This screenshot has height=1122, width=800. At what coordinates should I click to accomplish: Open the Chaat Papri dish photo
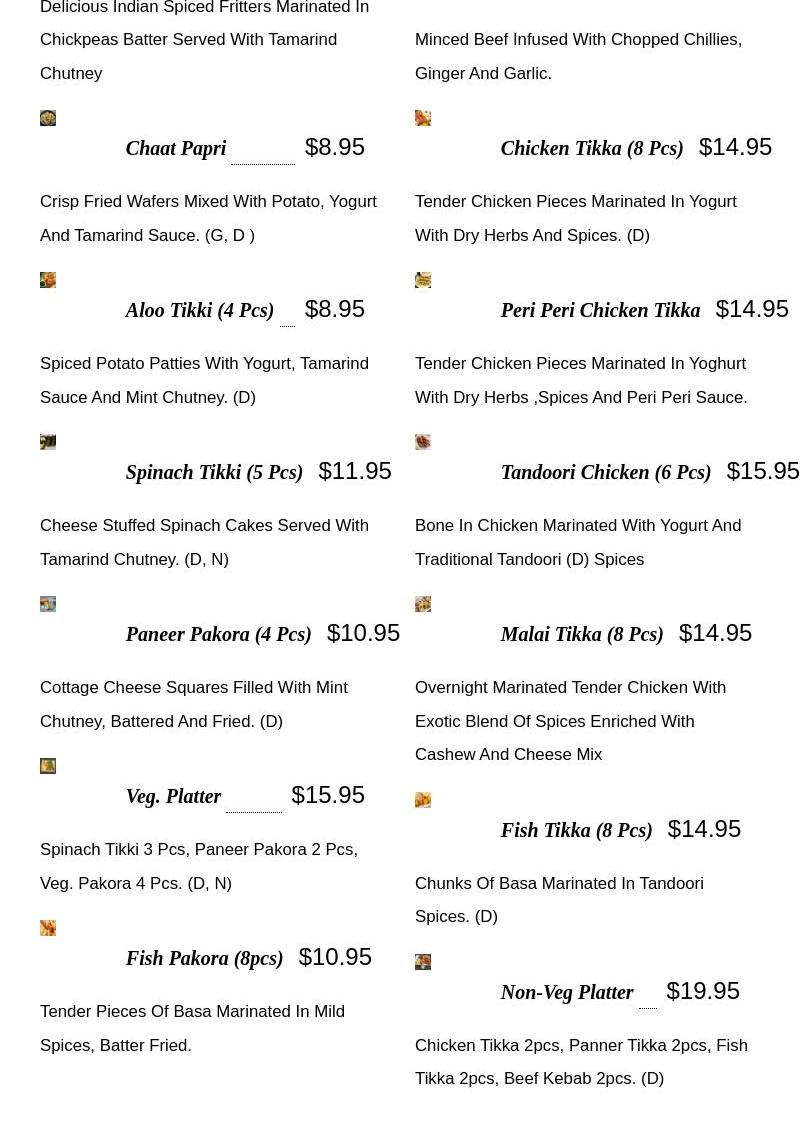tap(48, 118)
